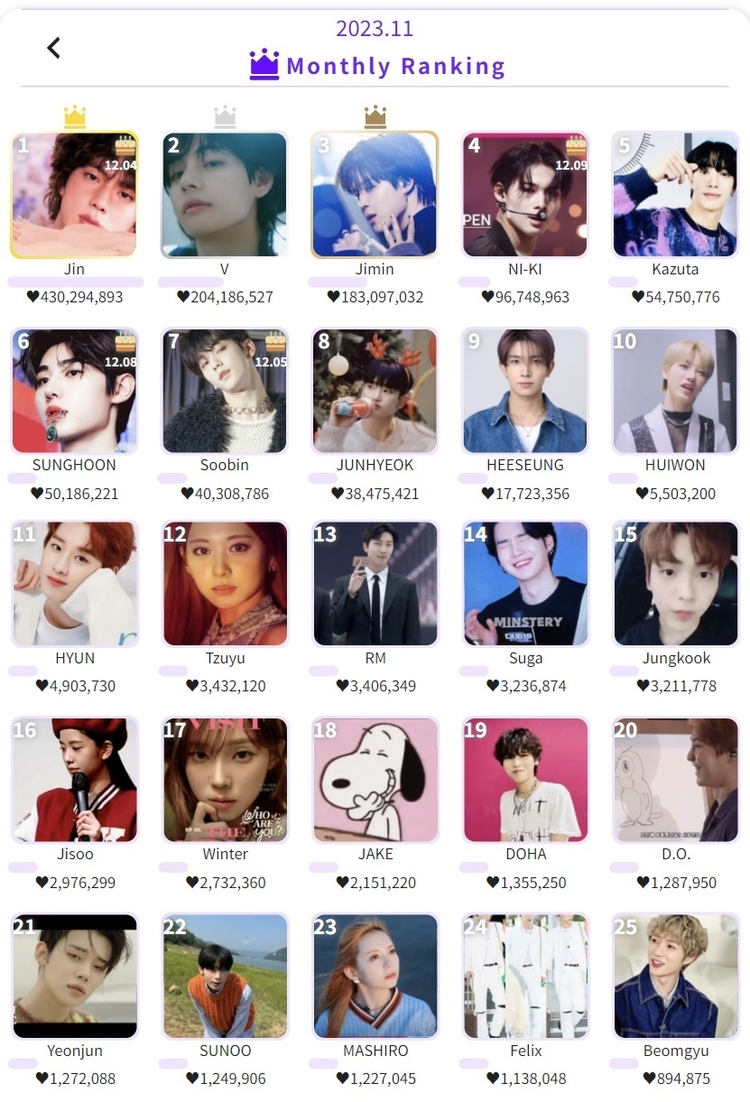View HEESEUNG's ranking card
Screen dimensions: 750x1102
click(525, 391)
